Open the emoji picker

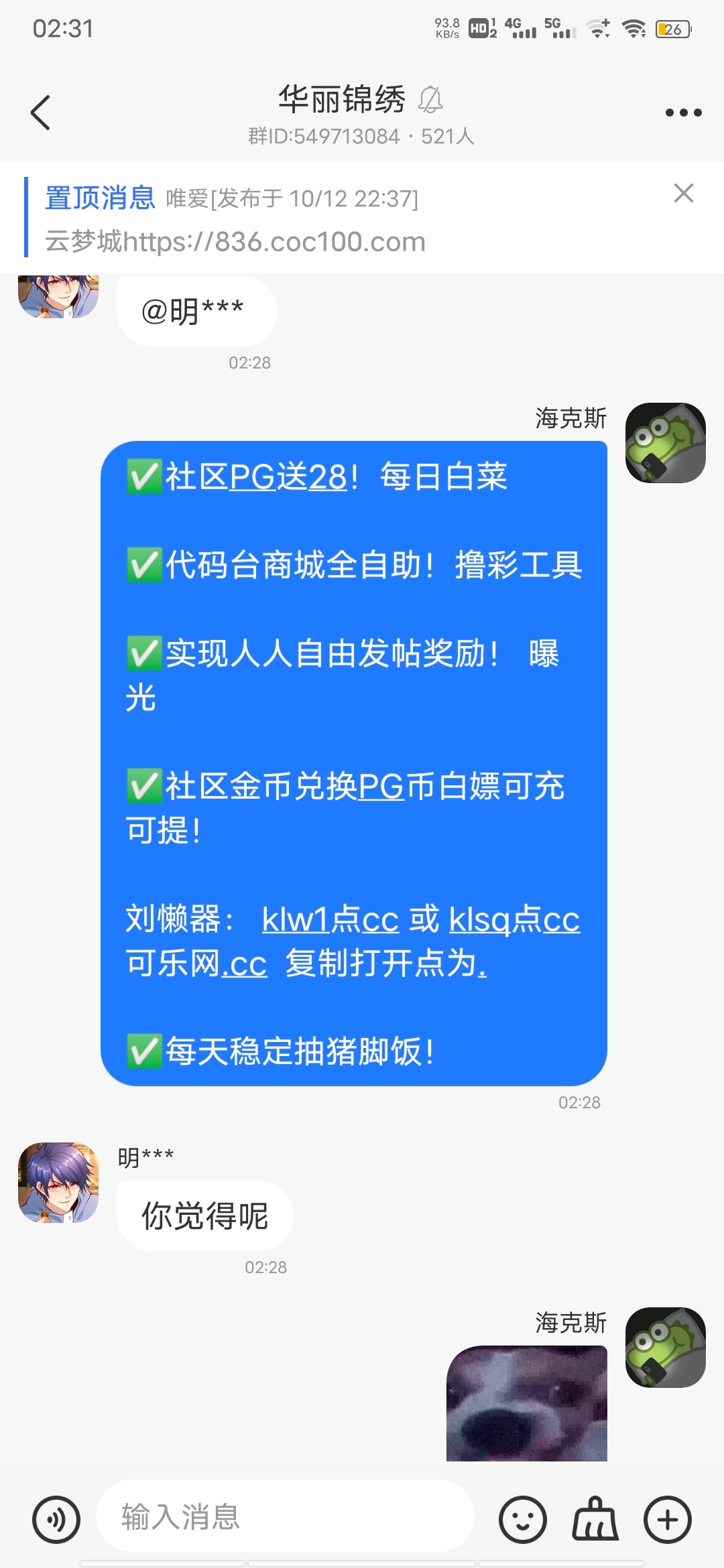coord(523,1520)
